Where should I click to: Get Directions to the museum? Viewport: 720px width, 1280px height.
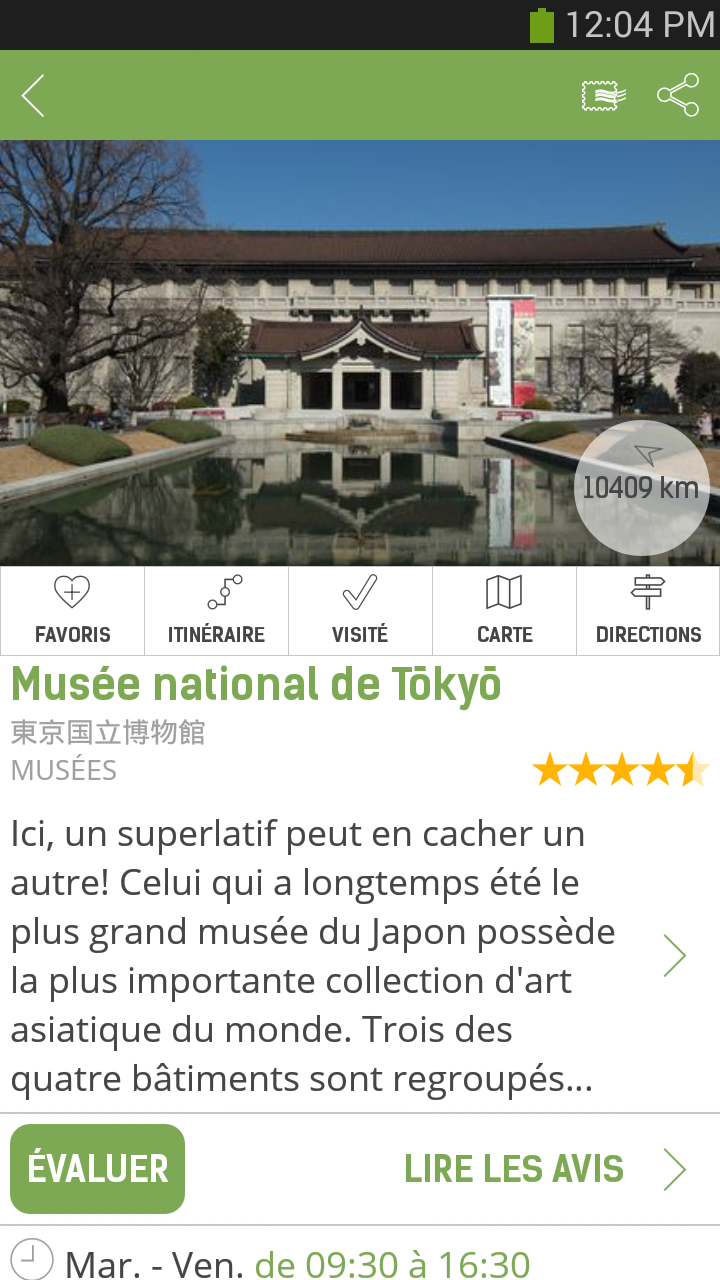pos(648,611)
